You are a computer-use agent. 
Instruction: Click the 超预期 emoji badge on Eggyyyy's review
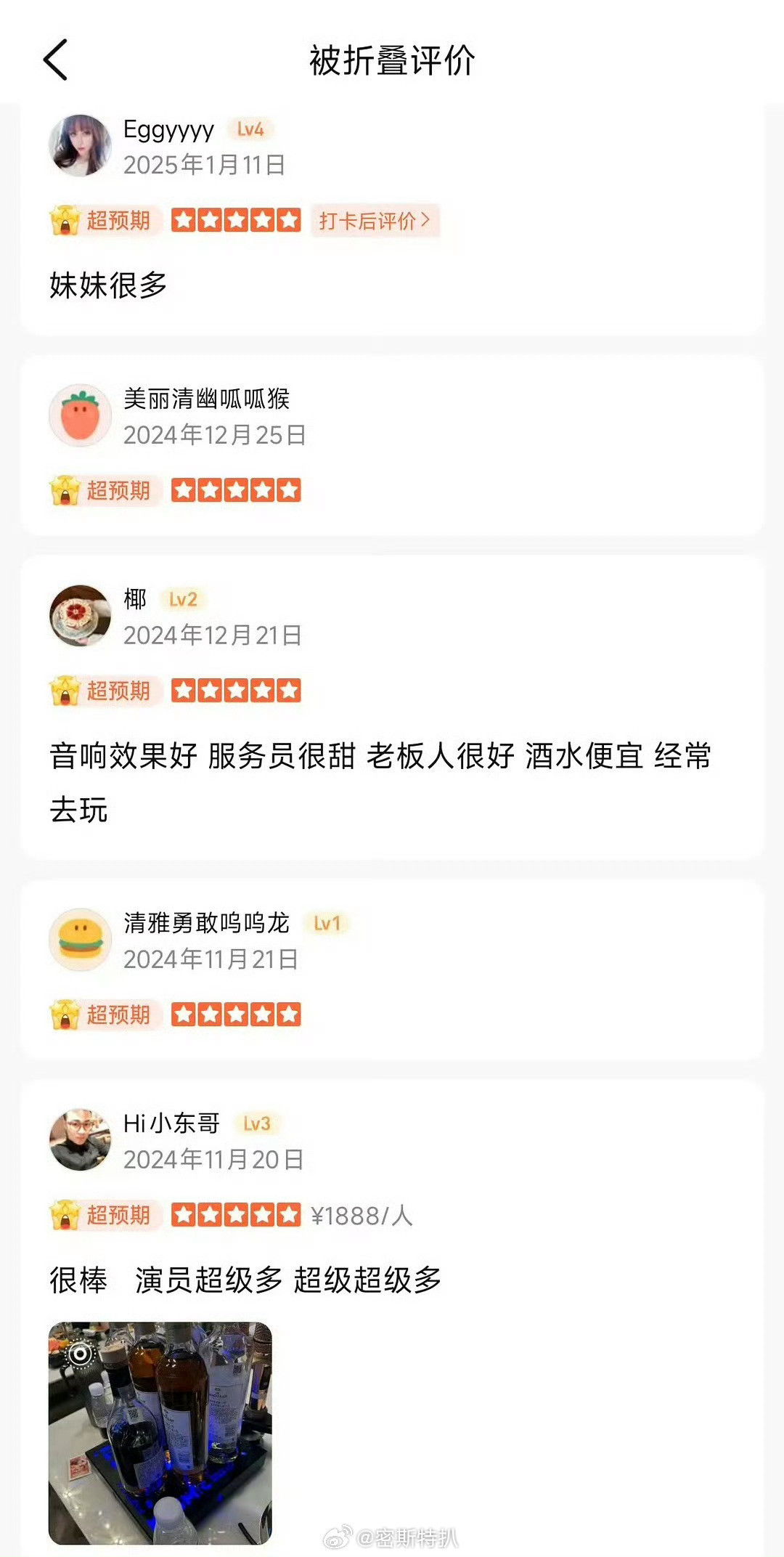pyautogui.click(x=100, y=220)
